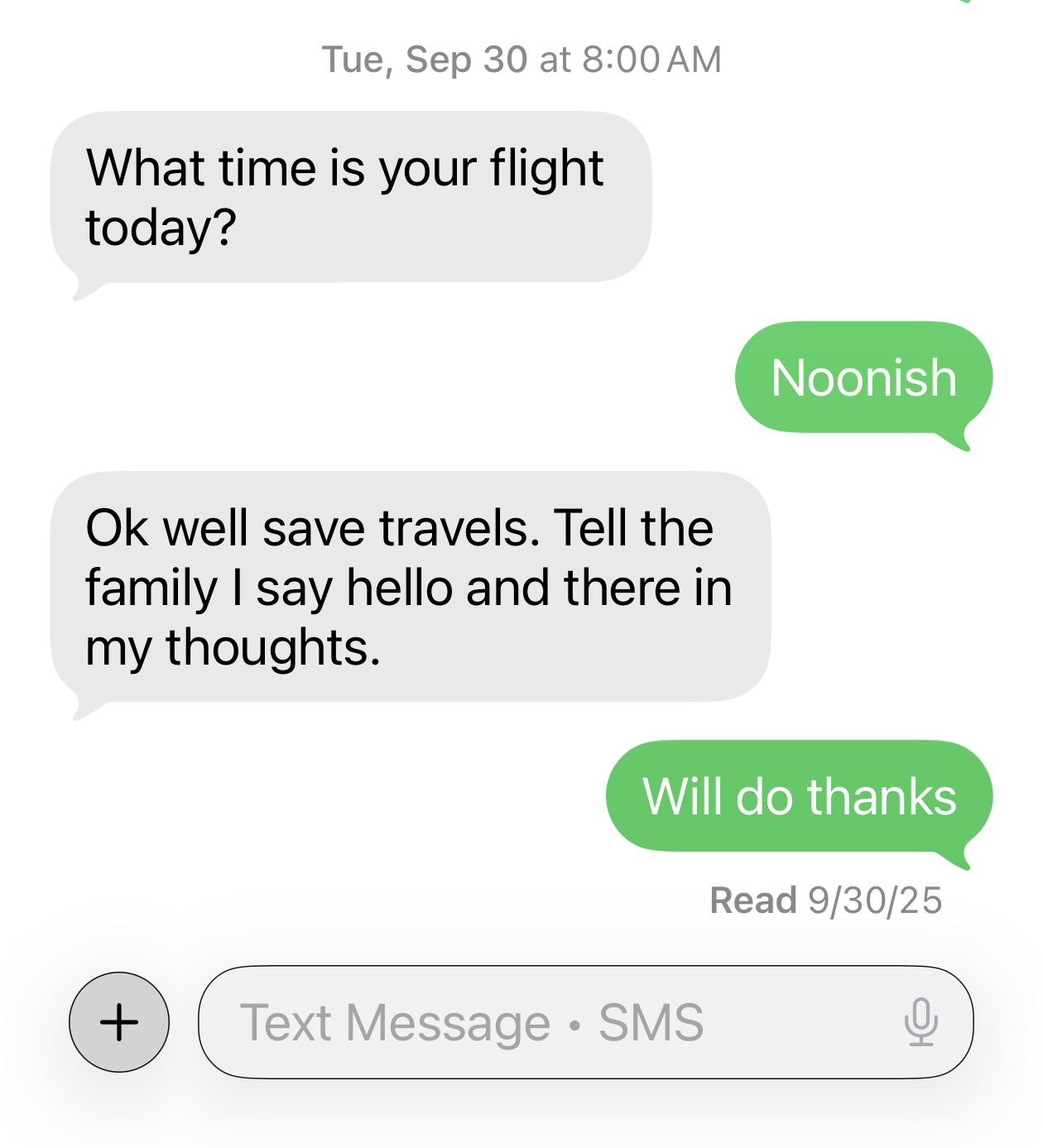The height and width of the screenshot is (1148, 1043).
Task: Start voice dictation with the microphone
Action: coord(920,1022)
